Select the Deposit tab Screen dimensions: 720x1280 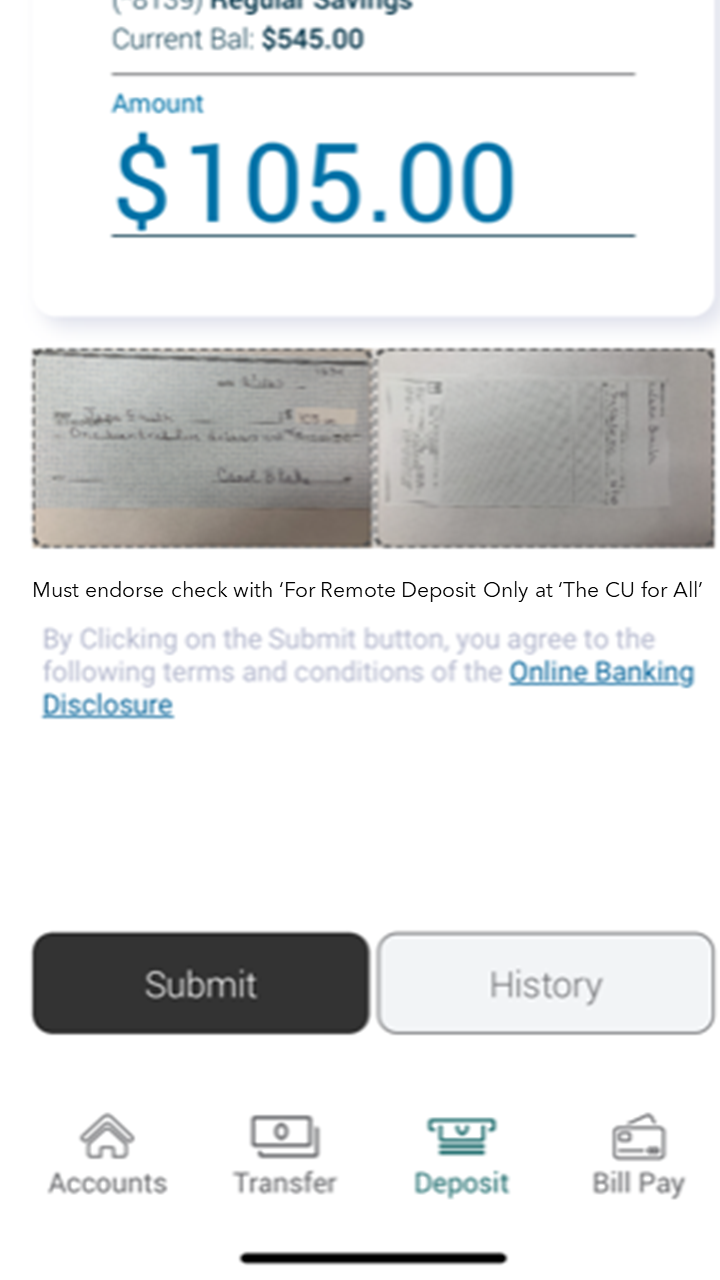(x=461, y=1155)
